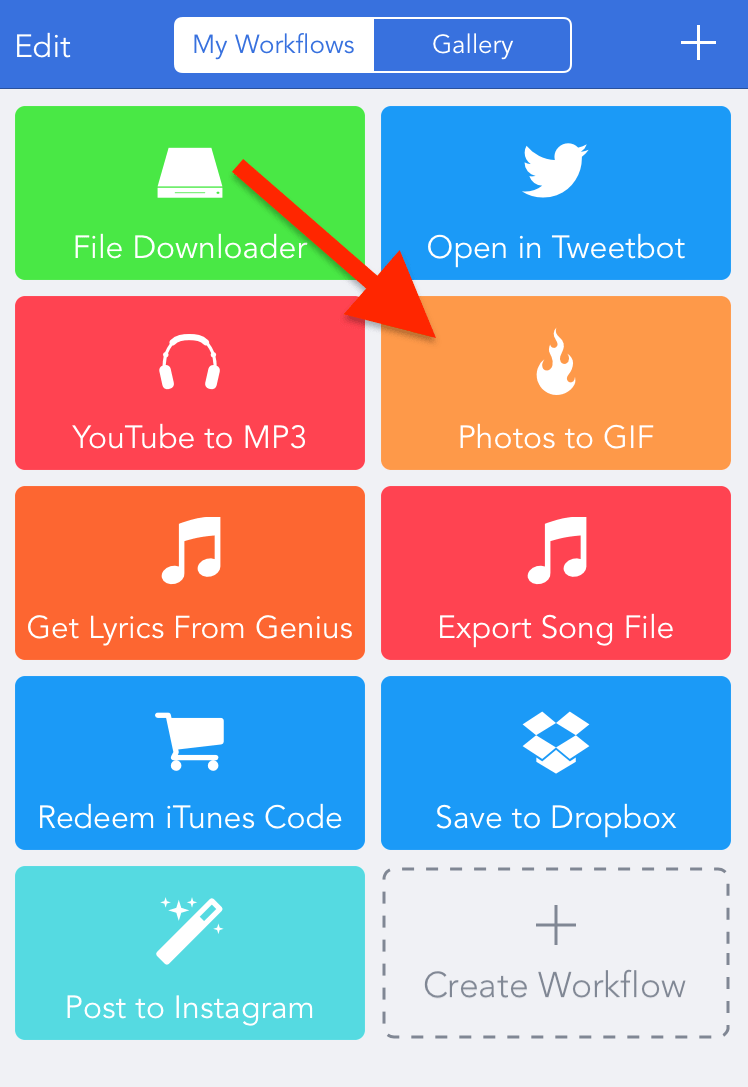748x1087 pixels.
Task: Tap the music note icon on Get Lyrics From Genius
Action: (x=190, y=548)
